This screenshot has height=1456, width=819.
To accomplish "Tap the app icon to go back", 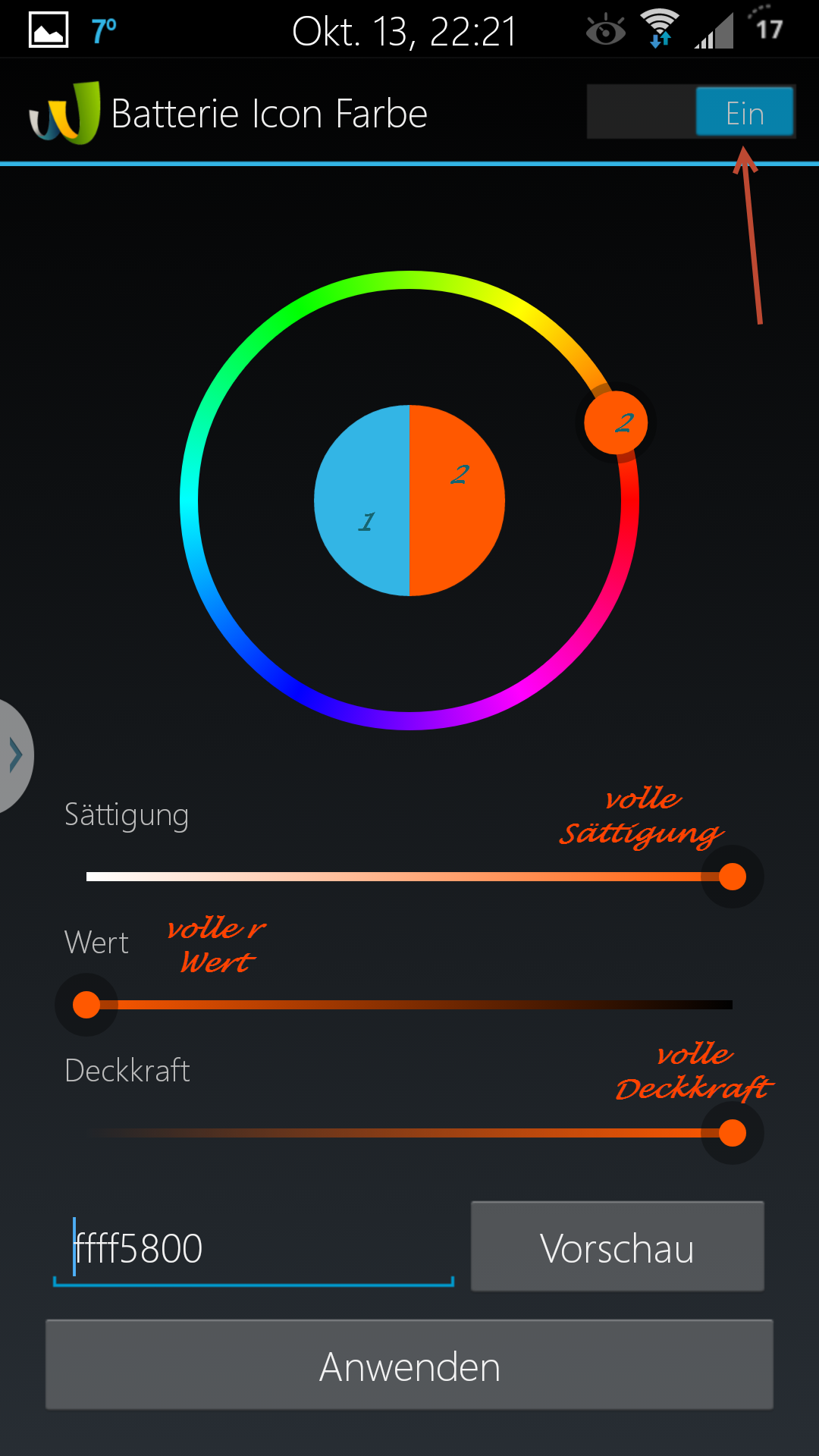I will 64,113.
